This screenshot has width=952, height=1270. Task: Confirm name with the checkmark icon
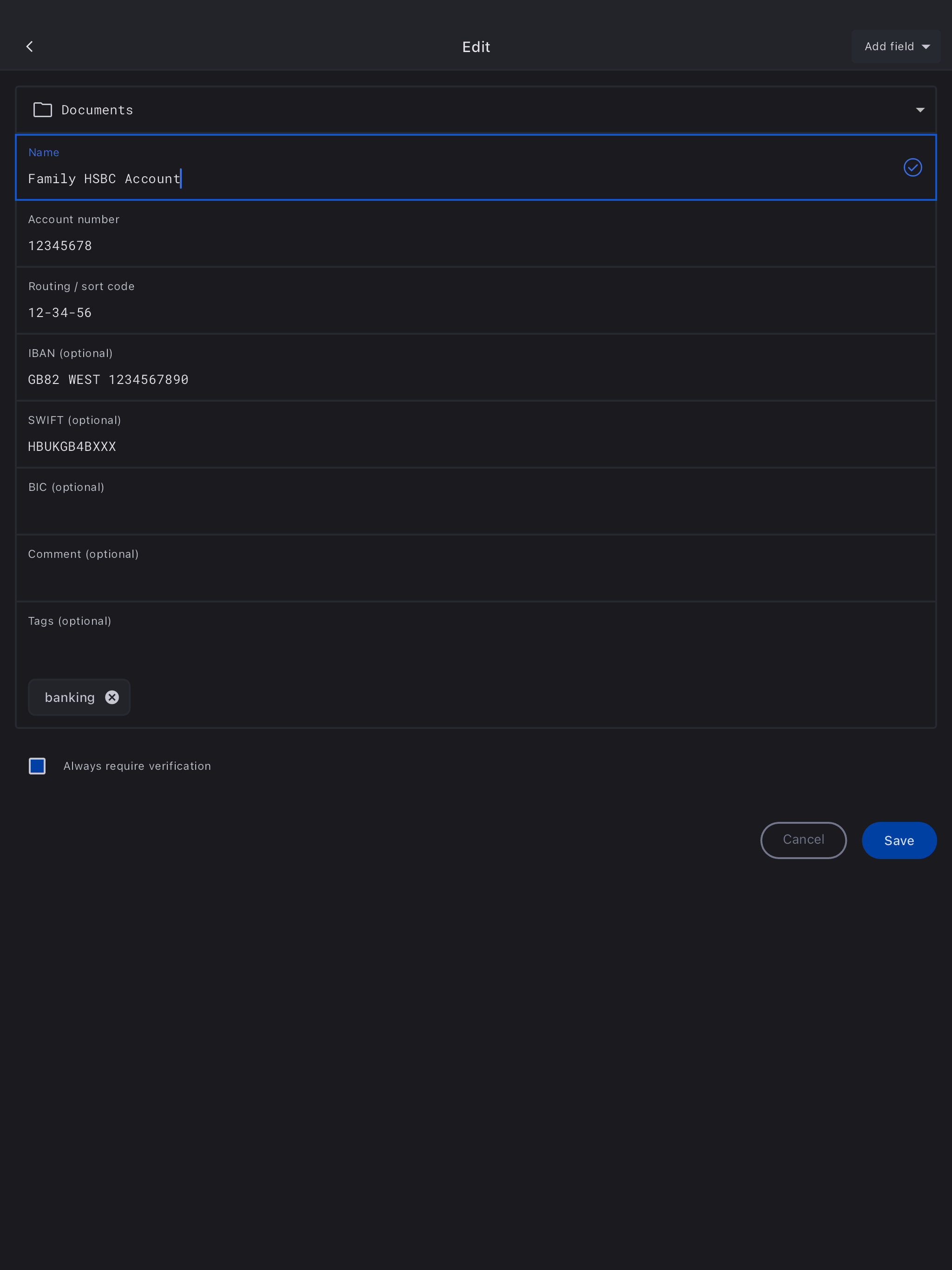coord(912,167)
